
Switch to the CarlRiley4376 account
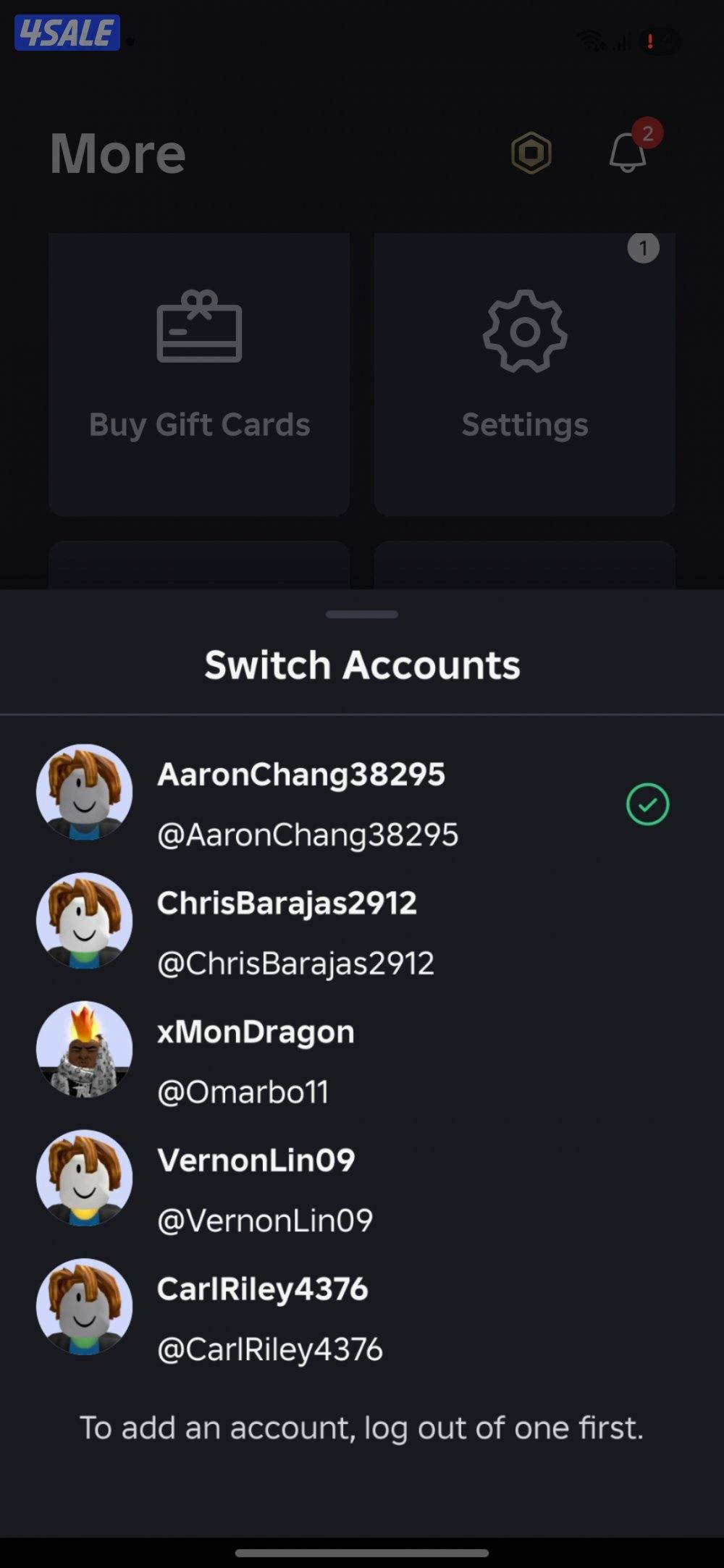[x=268, y=1319]
